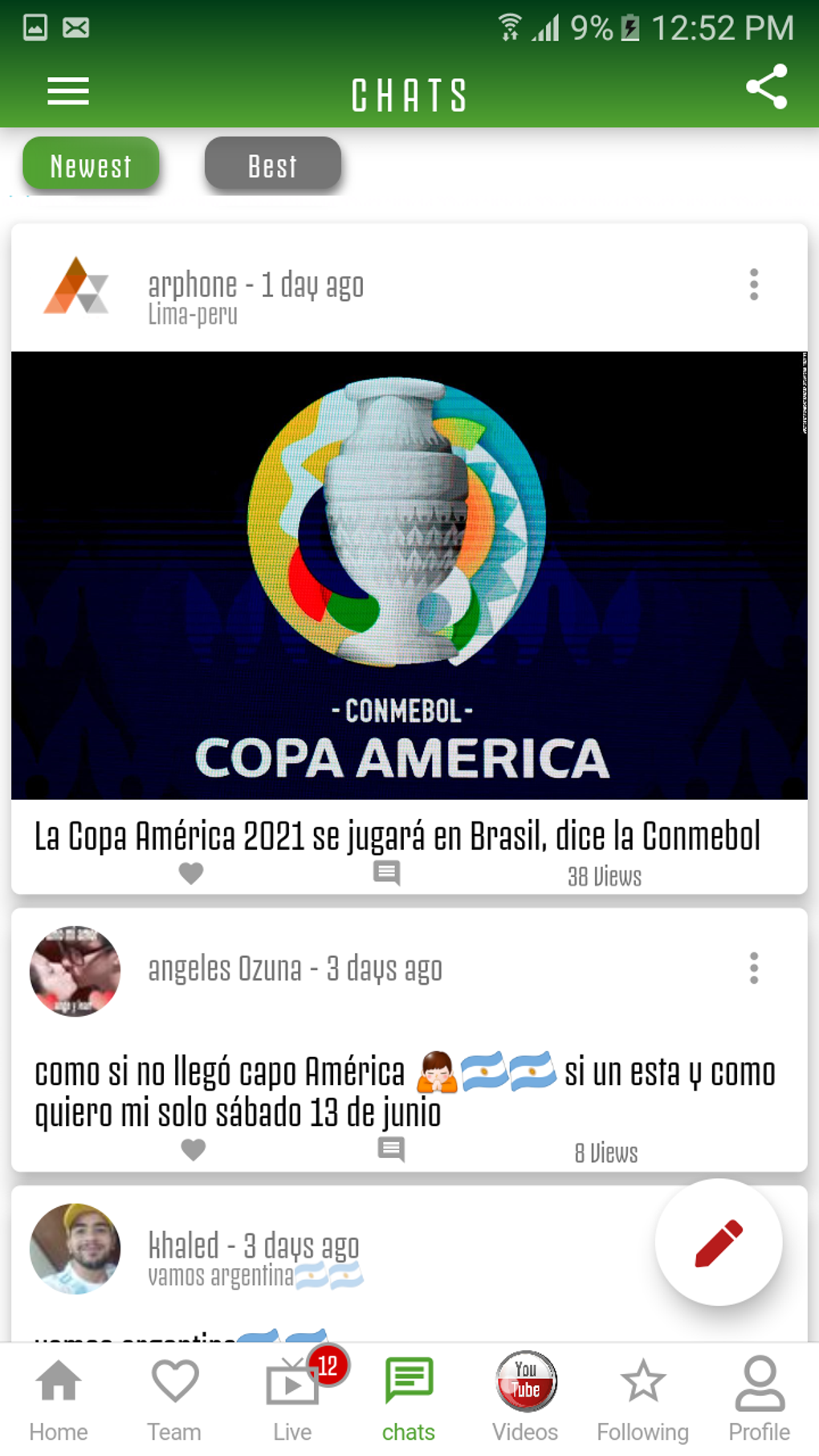Compose a new chat post
Image resolution: width=819 pixels, height=1456 pixels.
(719, 1242)
